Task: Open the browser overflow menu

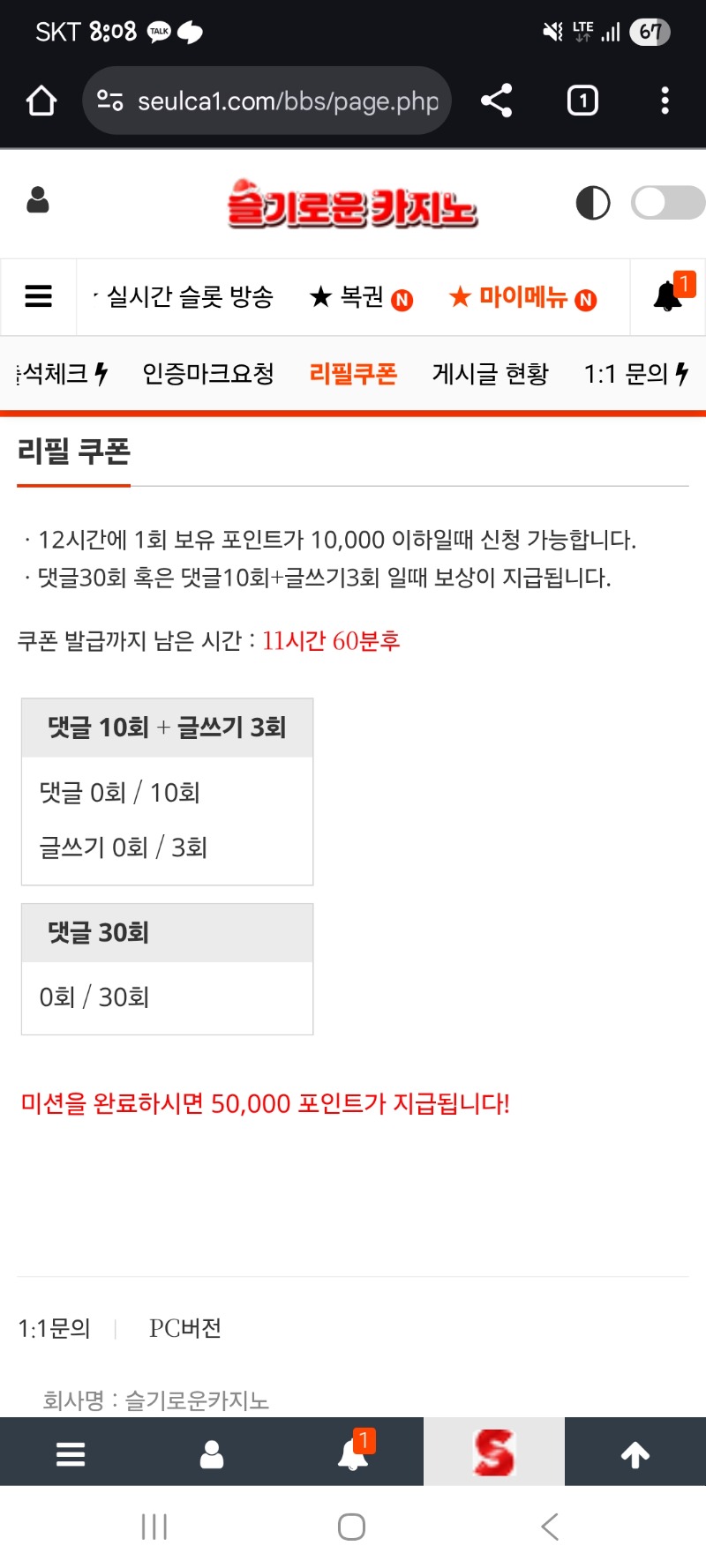Action: [665, 101]
